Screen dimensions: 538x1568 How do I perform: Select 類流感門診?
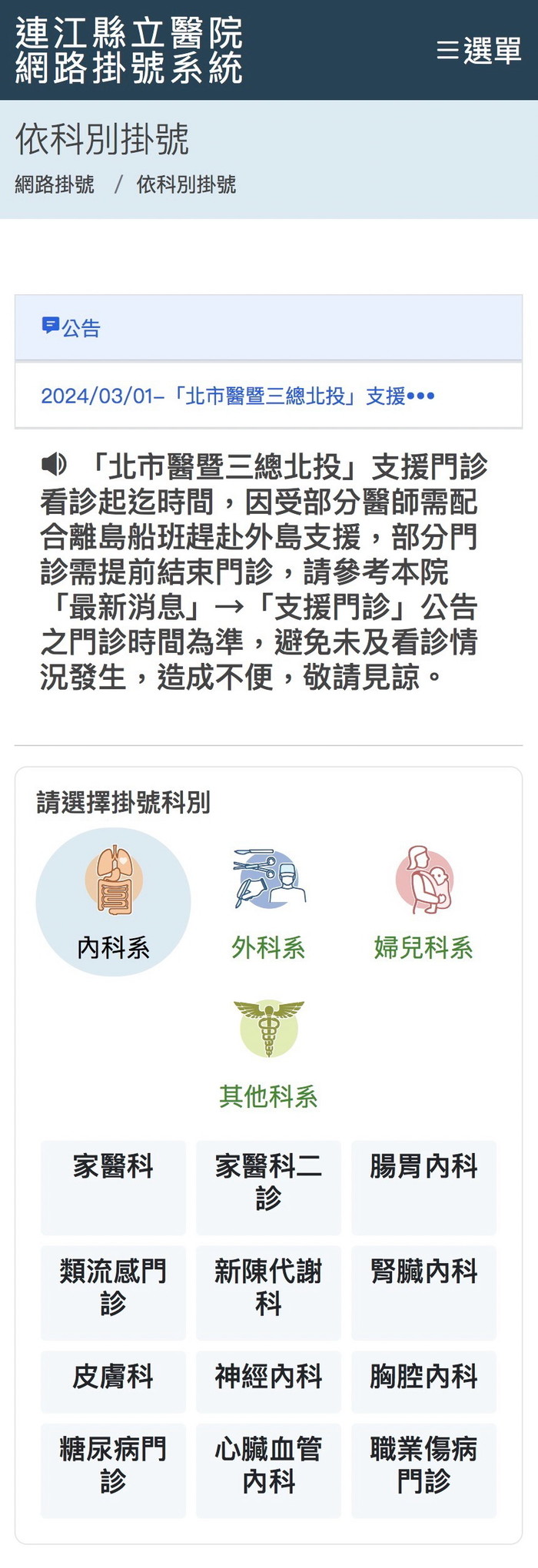point(113,1292)
